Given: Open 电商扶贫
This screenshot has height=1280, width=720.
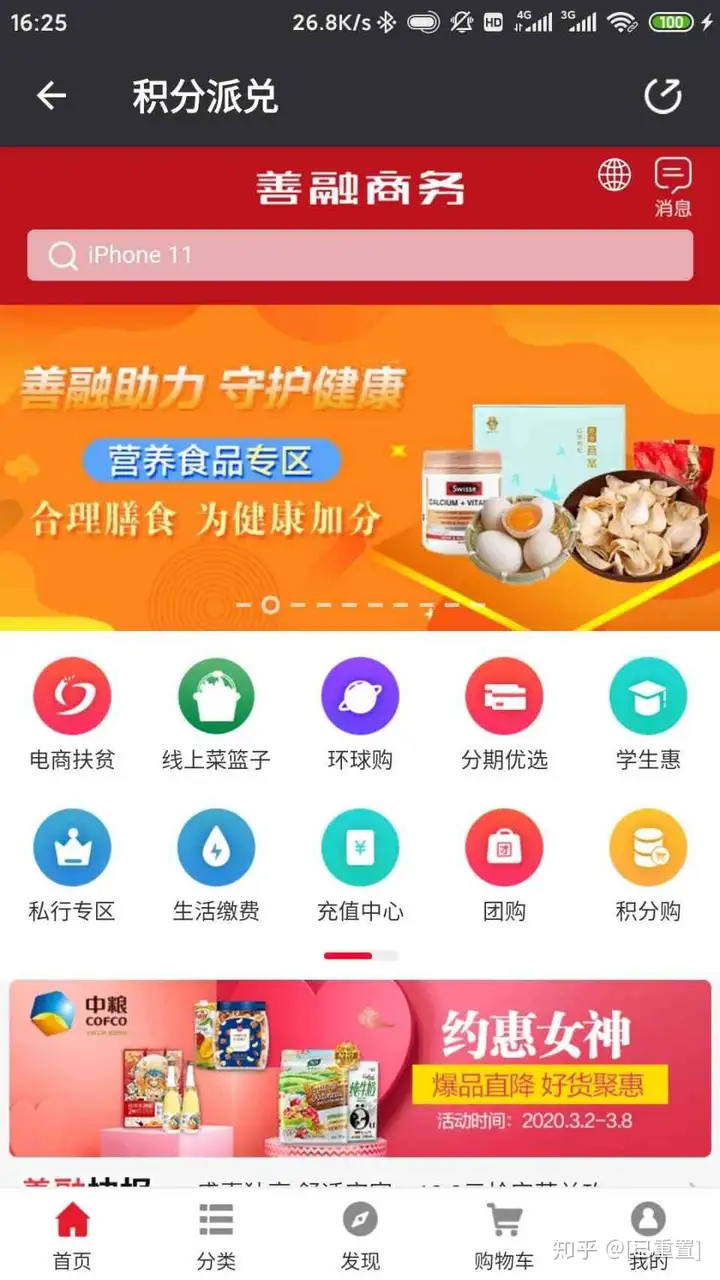Looking at the screenshot, I should [x=72, y=714].
